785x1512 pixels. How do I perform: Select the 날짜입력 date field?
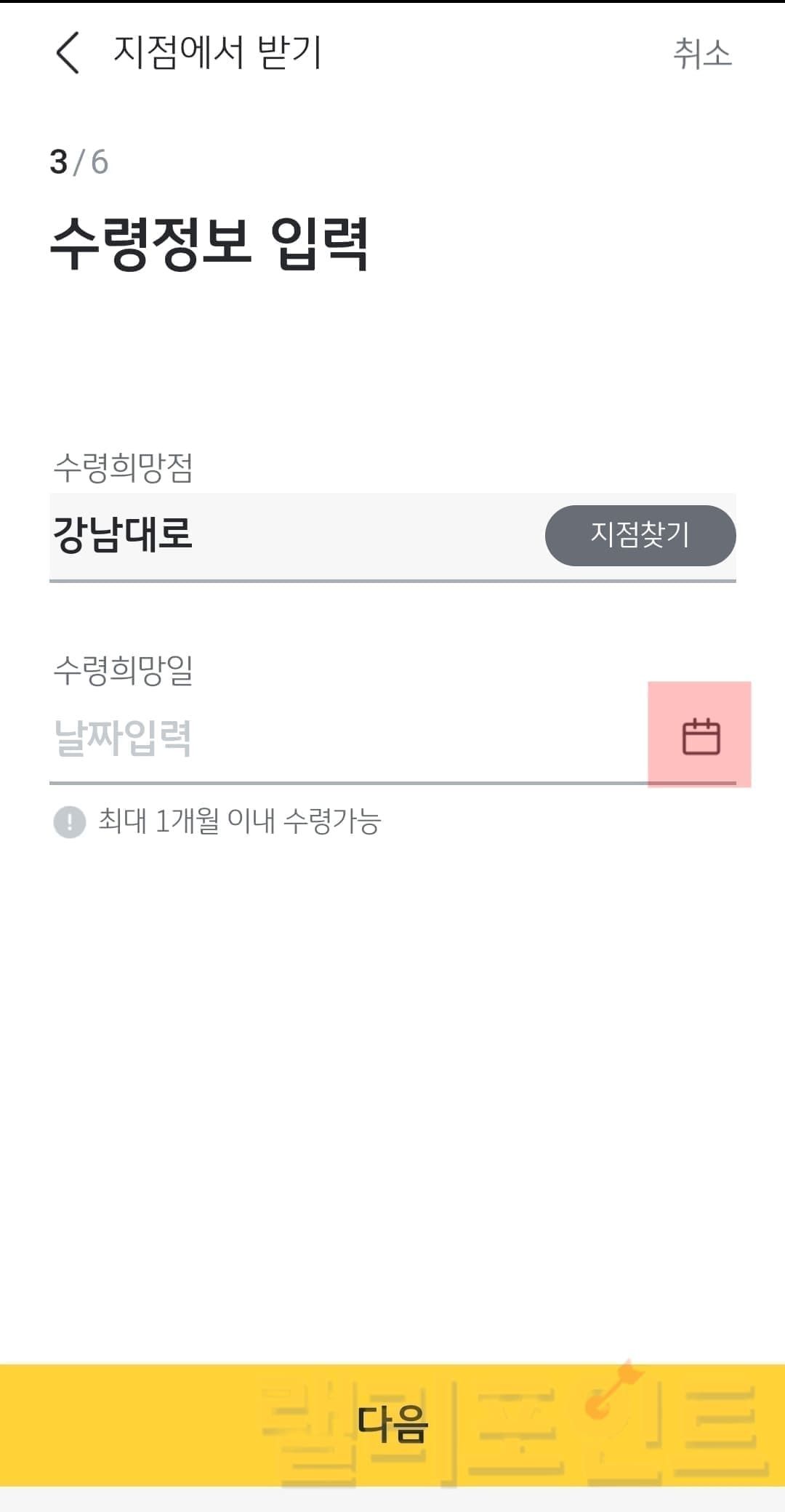(327, 738)
